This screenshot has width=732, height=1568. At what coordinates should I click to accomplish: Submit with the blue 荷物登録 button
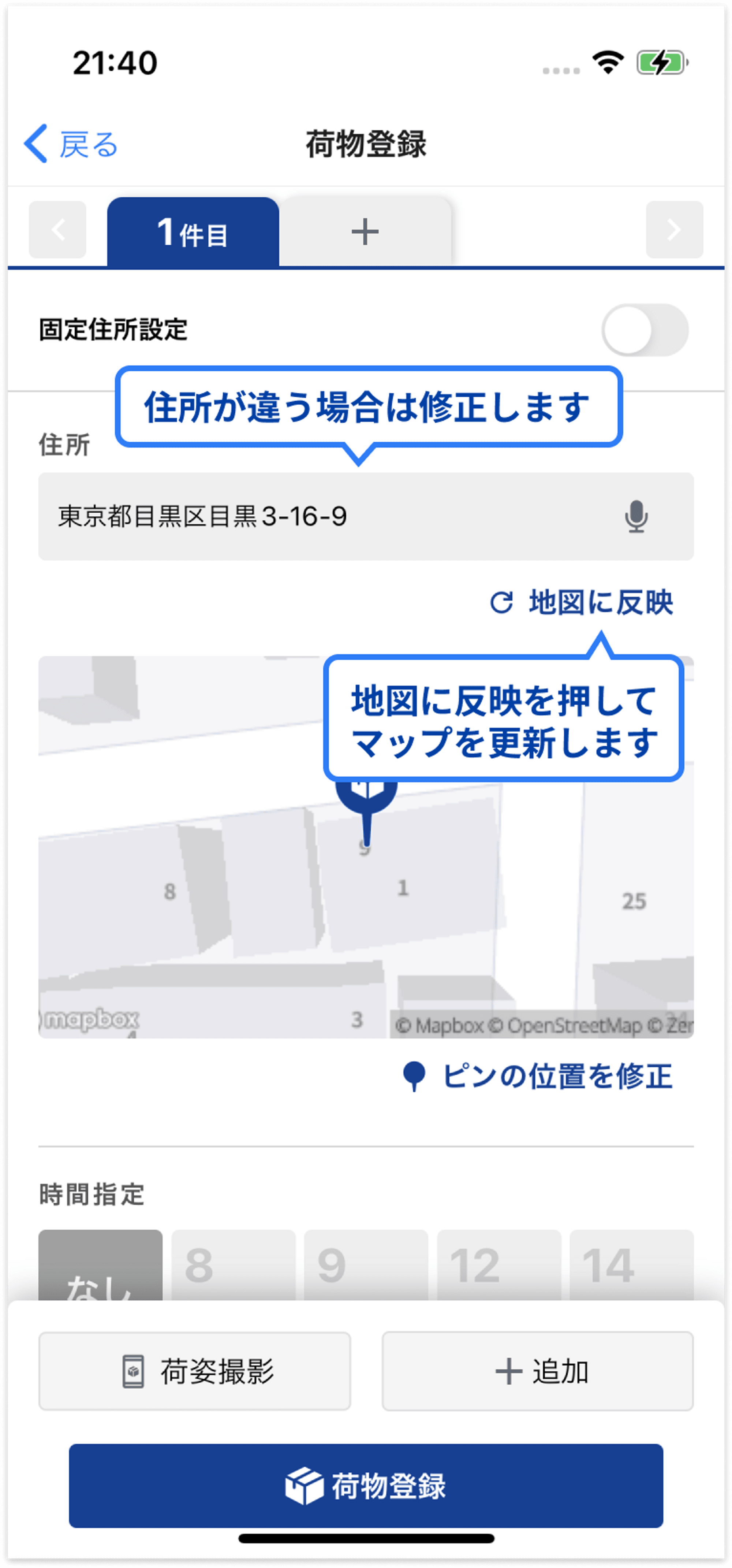366,1485
